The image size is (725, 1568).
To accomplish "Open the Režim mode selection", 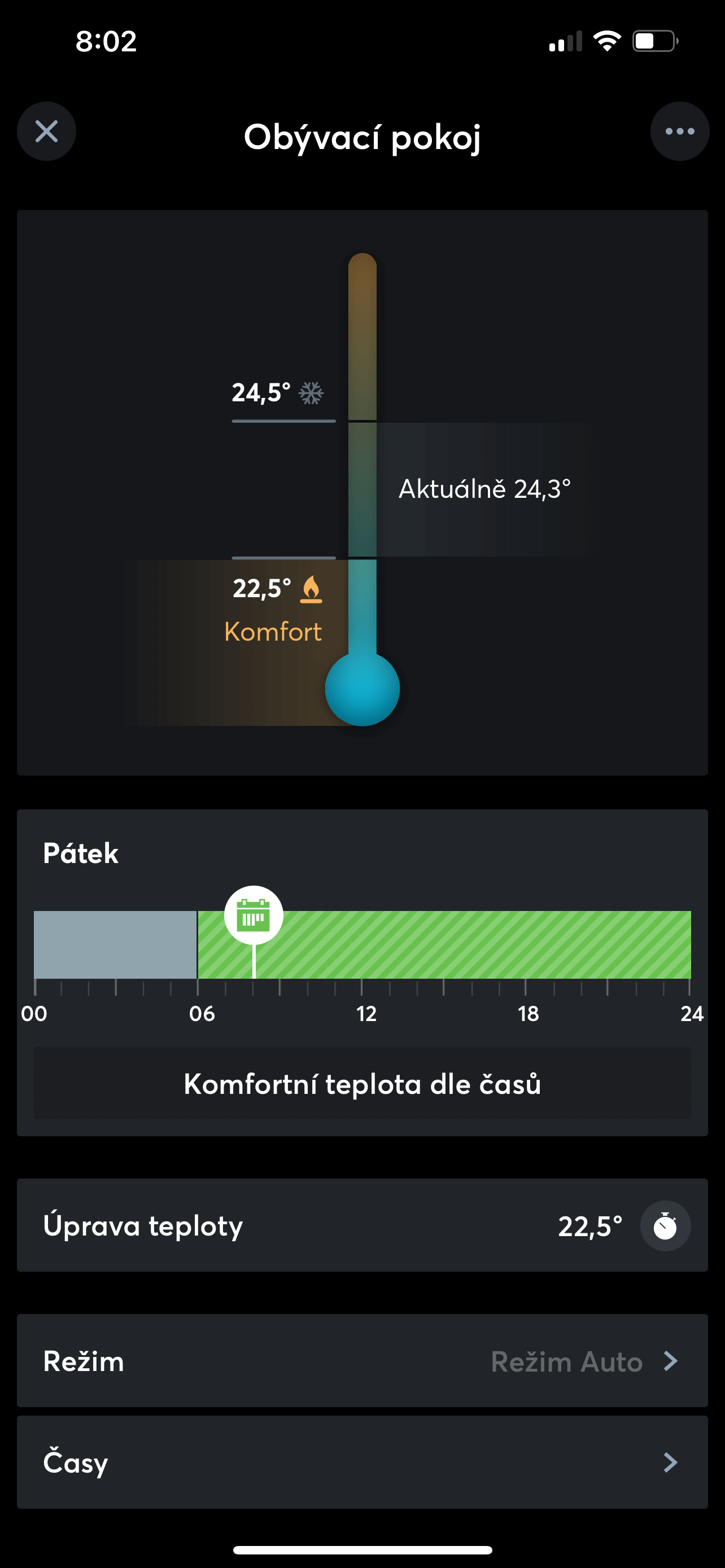I will pyautogui.click(x=362, y=1361).
